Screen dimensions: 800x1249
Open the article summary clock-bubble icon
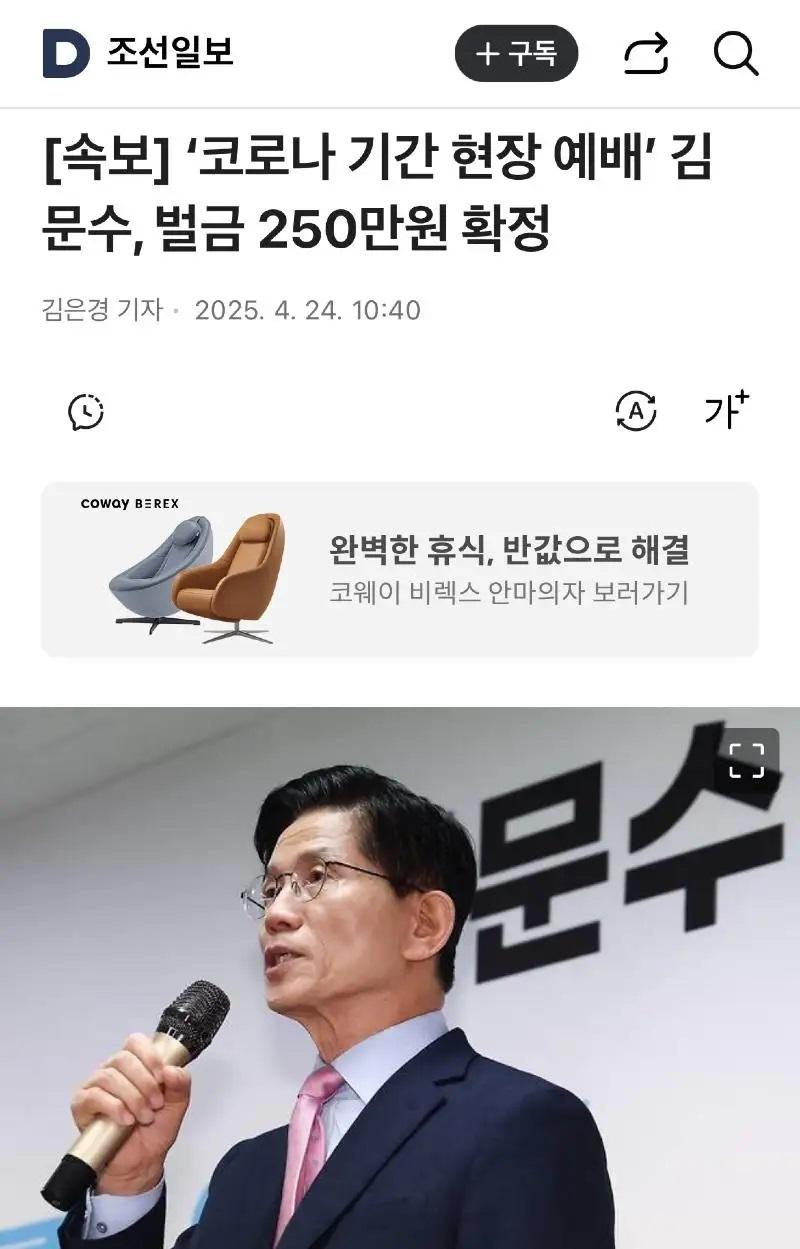[86, 411]
